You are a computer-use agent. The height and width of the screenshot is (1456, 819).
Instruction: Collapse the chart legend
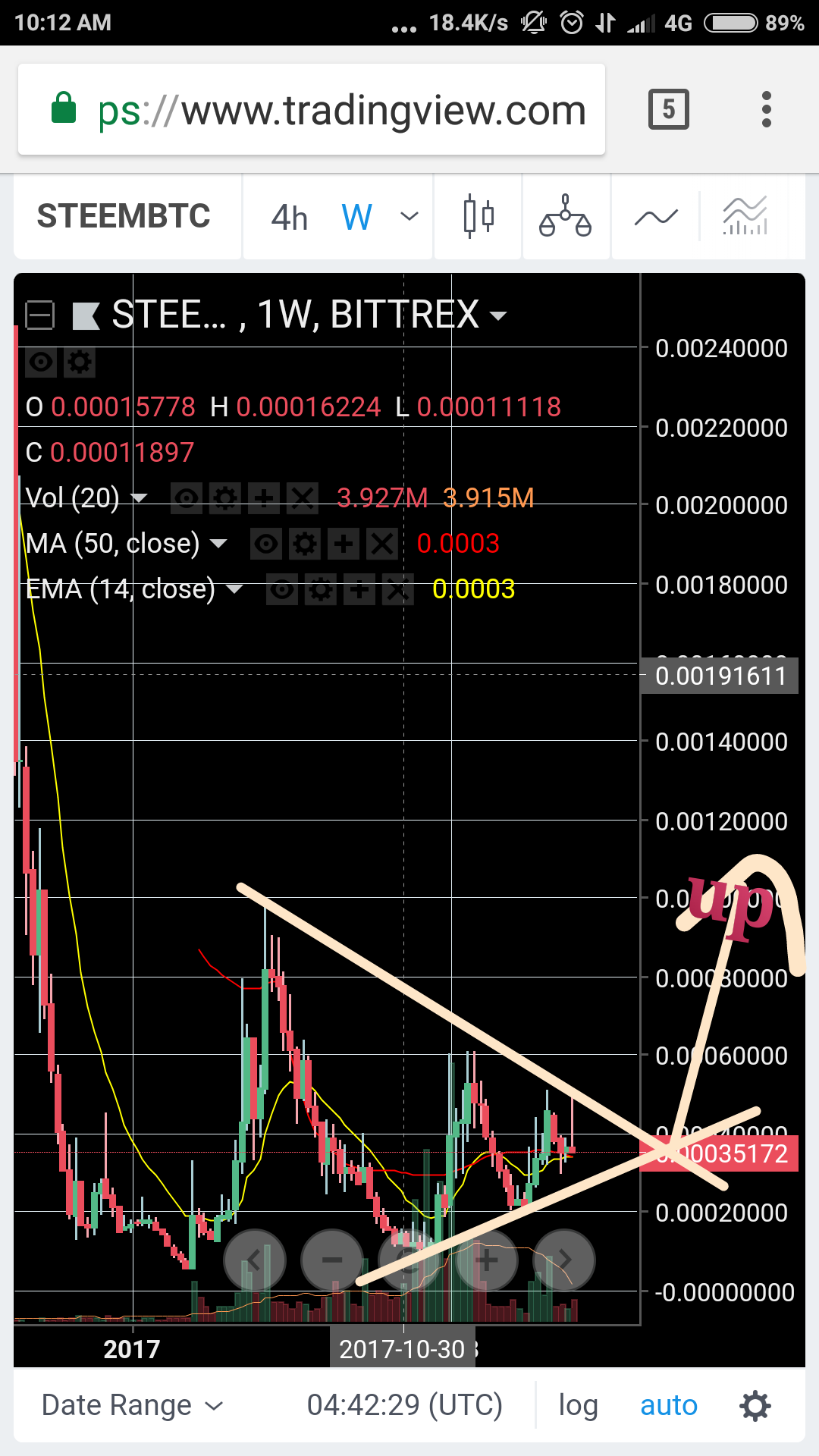tap(39, 315)
